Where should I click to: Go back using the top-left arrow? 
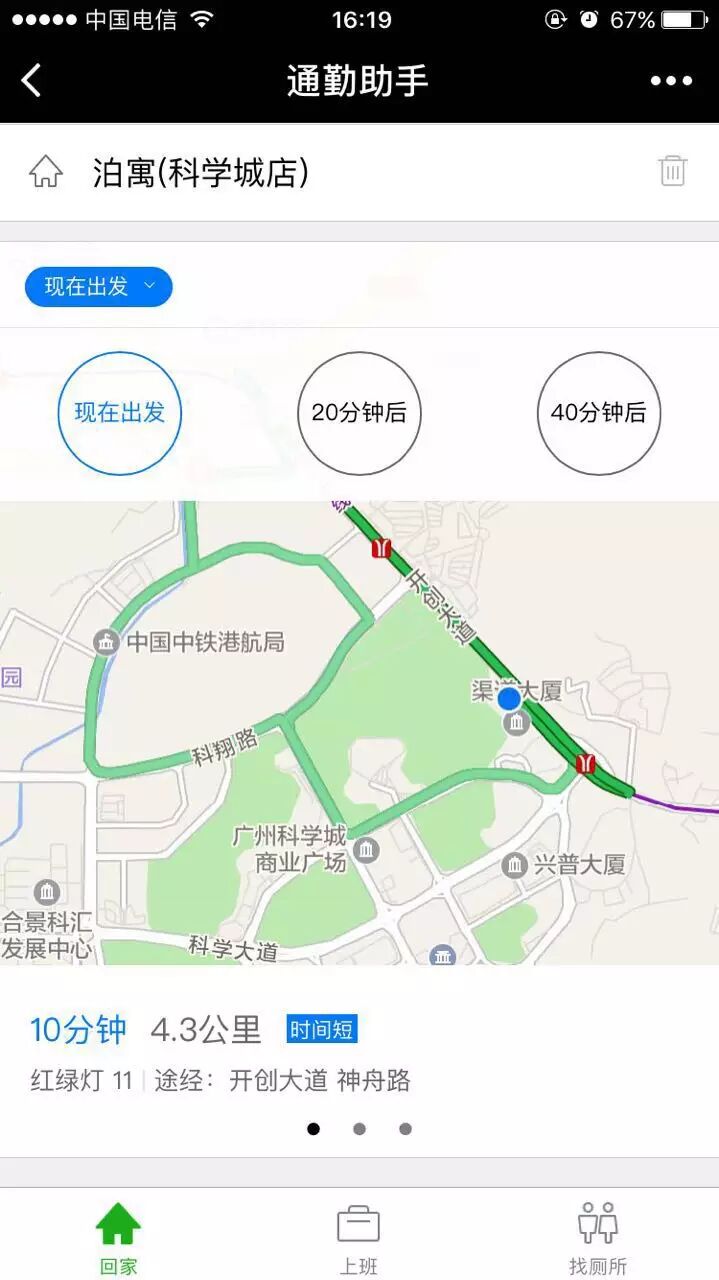32,80
